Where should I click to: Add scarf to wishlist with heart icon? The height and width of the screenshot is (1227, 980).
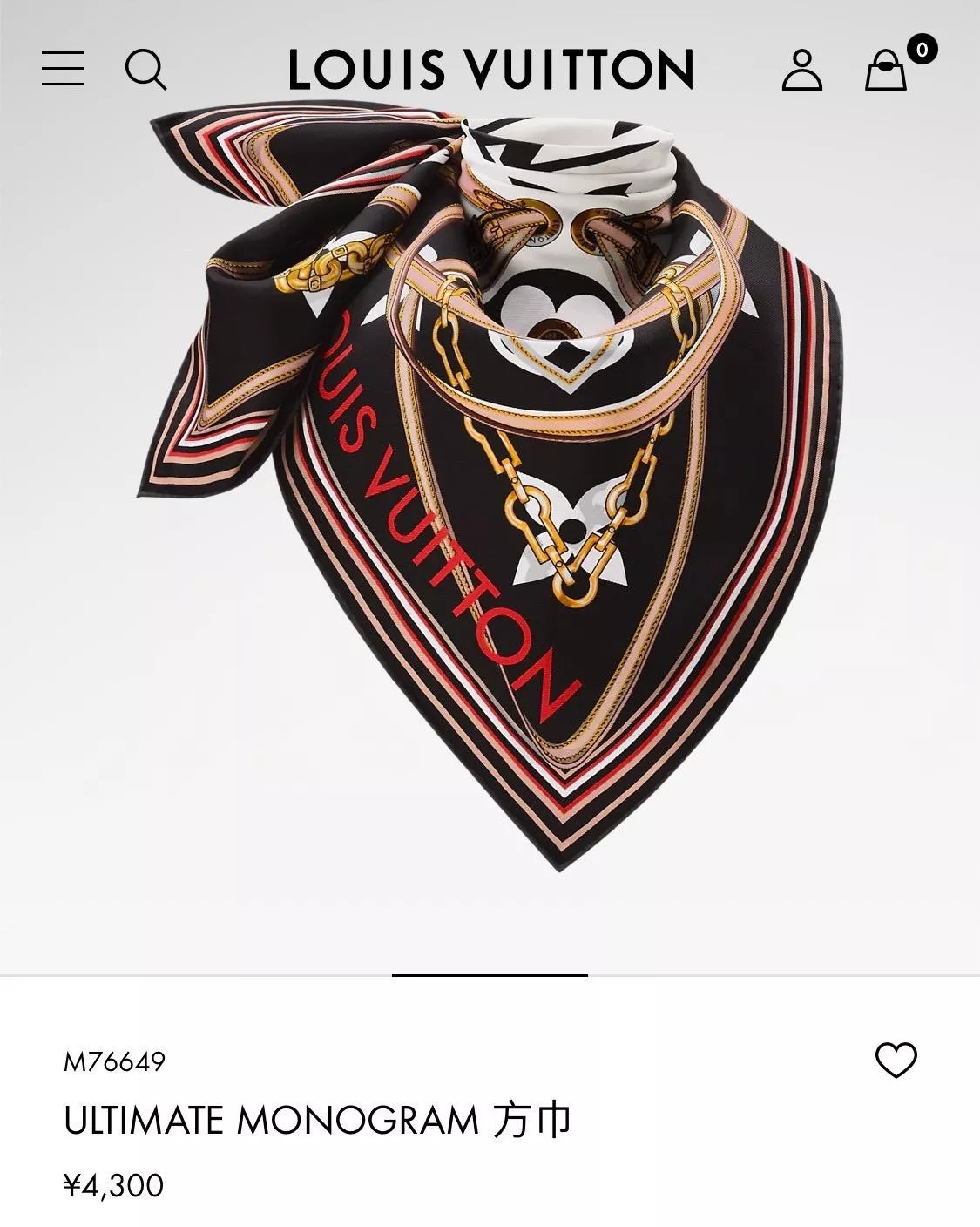pos(896,1060)
